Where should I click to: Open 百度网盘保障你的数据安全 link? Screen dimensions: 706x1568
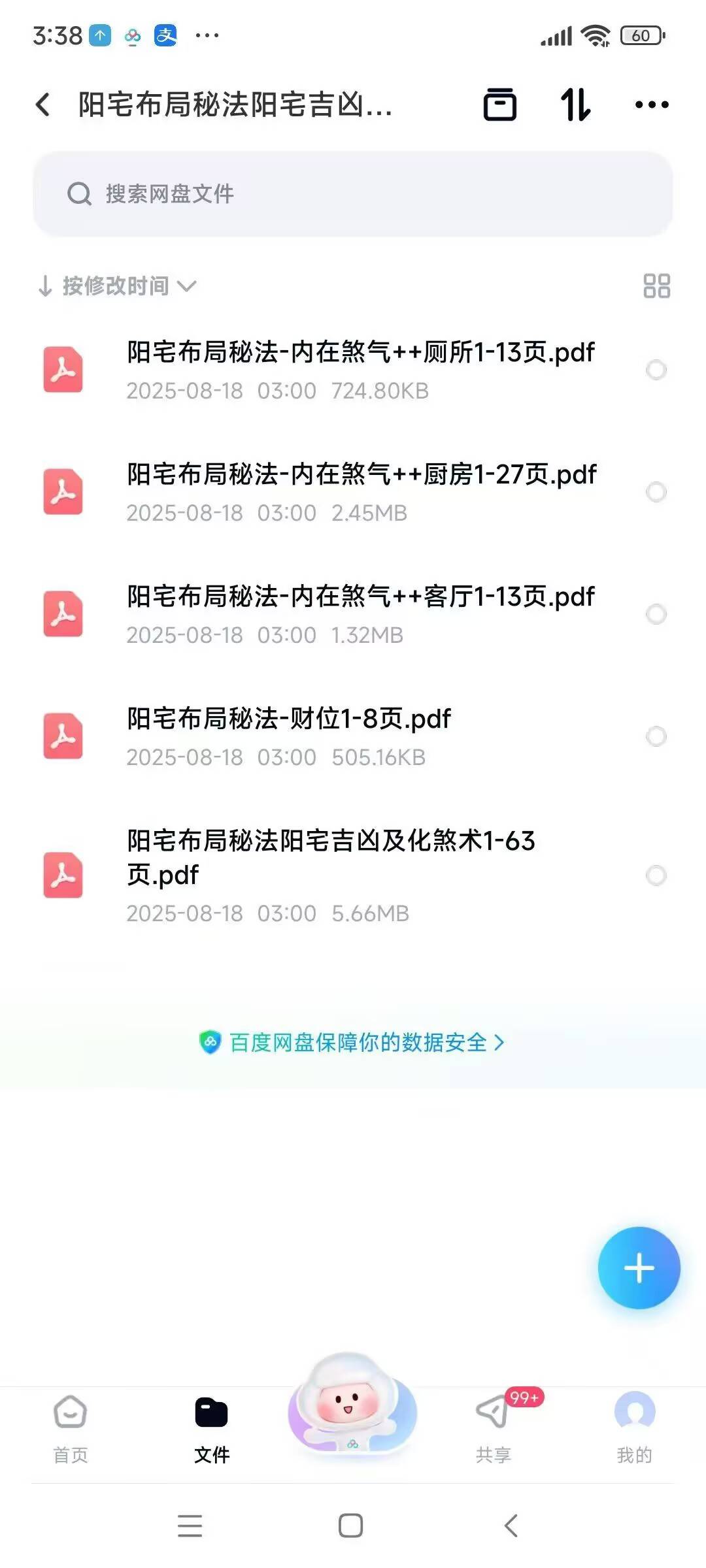[x=353, y=1042]
